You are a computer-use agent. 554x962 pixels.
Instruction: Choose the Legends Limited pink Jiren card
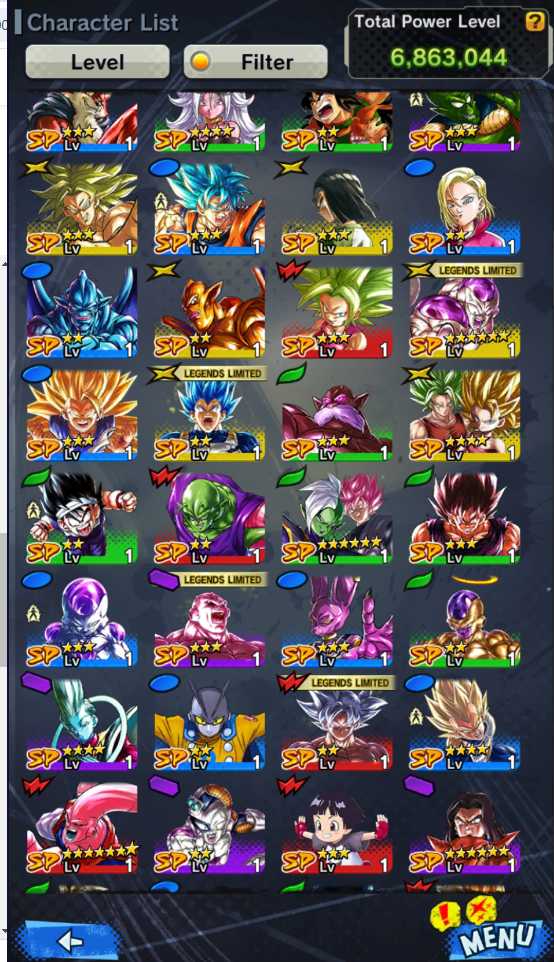pos(209,621)
